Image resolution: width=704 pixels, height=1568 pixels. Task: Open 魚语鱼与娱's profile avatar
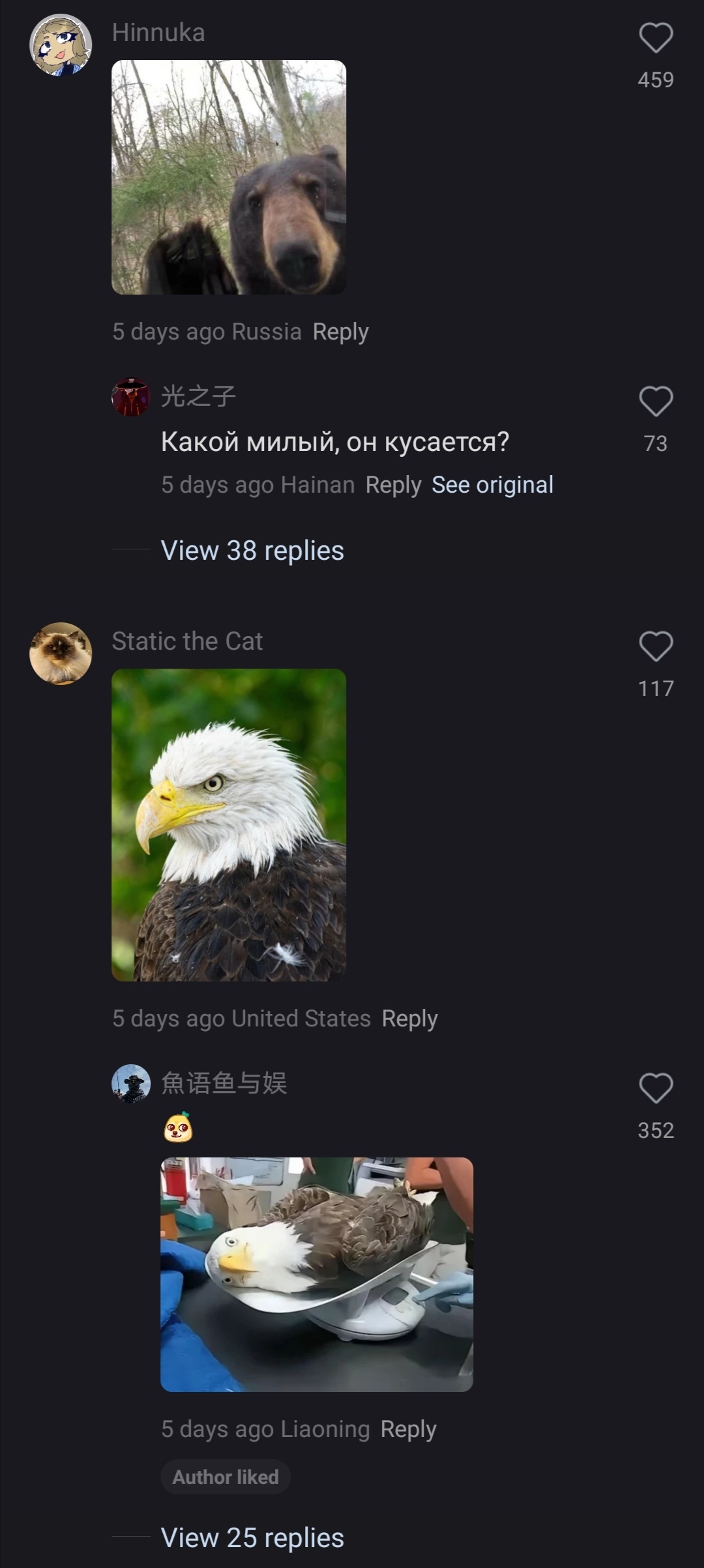[131, 1083]
